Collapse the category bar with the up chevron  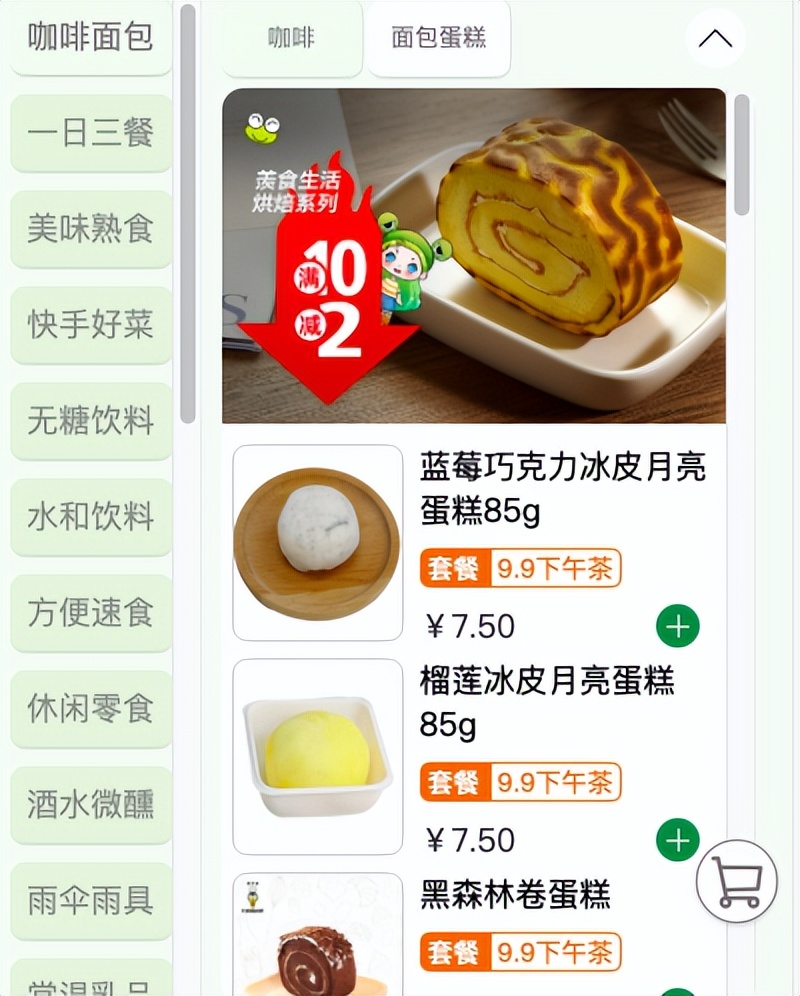coord(714,36)
